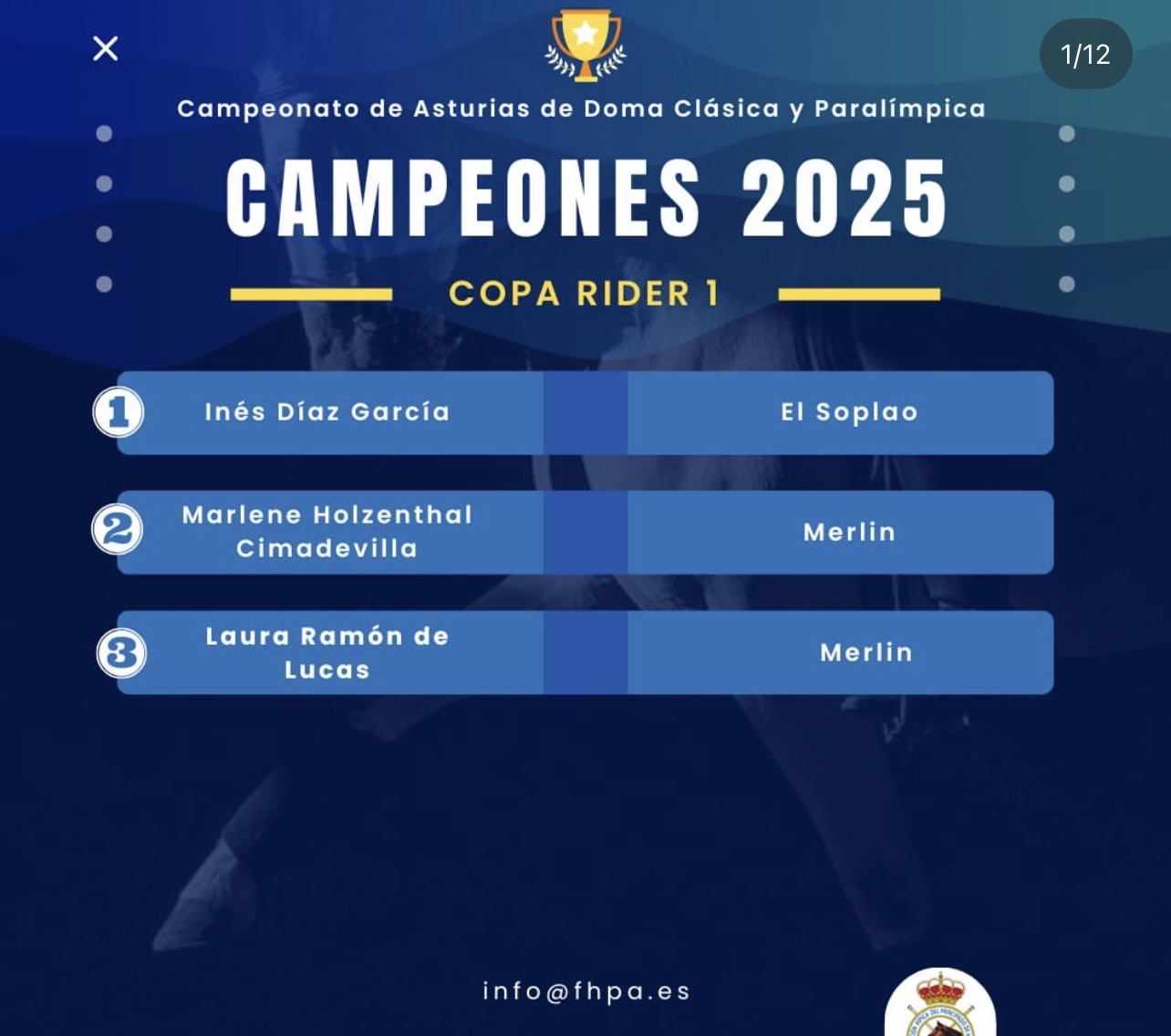Screen dimensions: 1171x1036
Task: Close the full-screen image viewer
Action: (x=106, y=48)
